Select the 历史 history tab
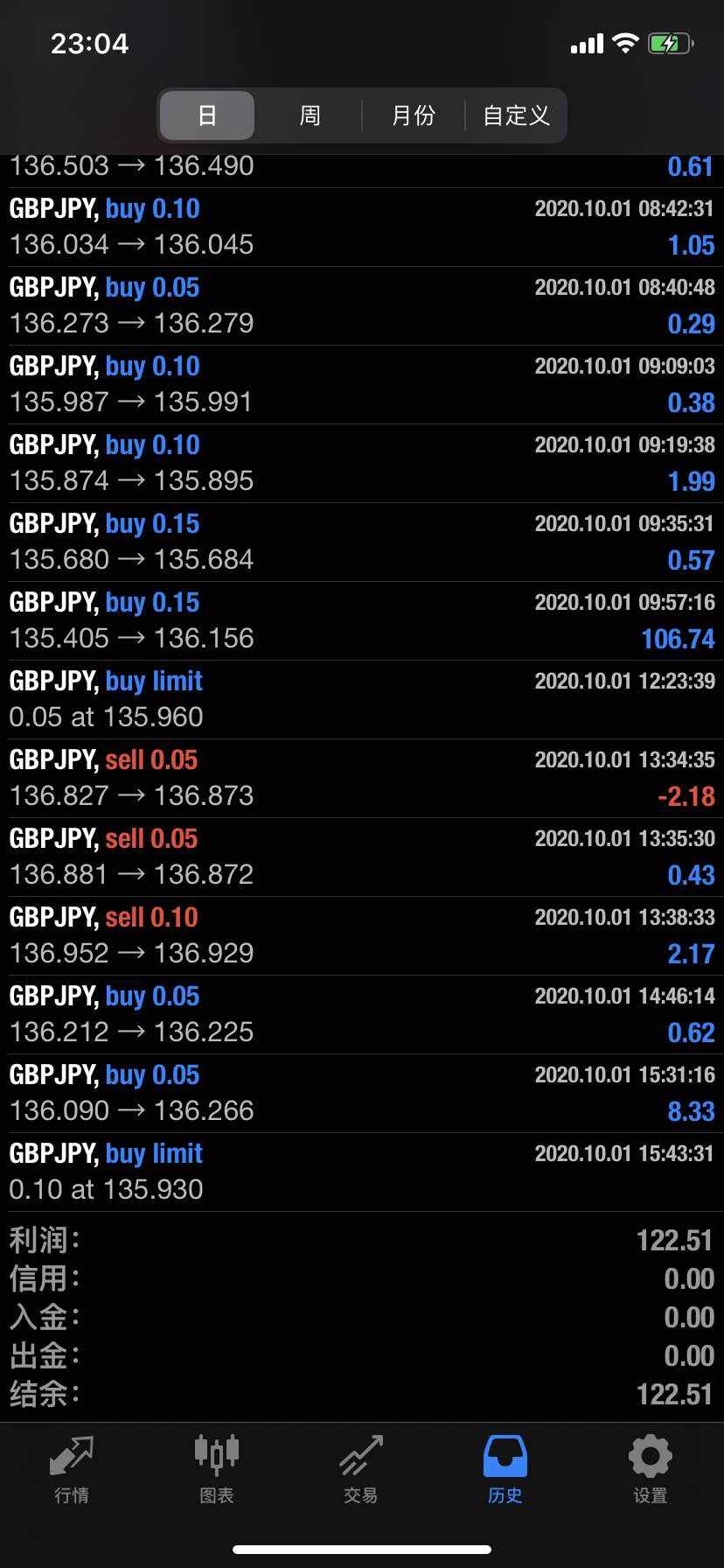This screenshot has height=1568, width=724. [x=505, y=1470]
